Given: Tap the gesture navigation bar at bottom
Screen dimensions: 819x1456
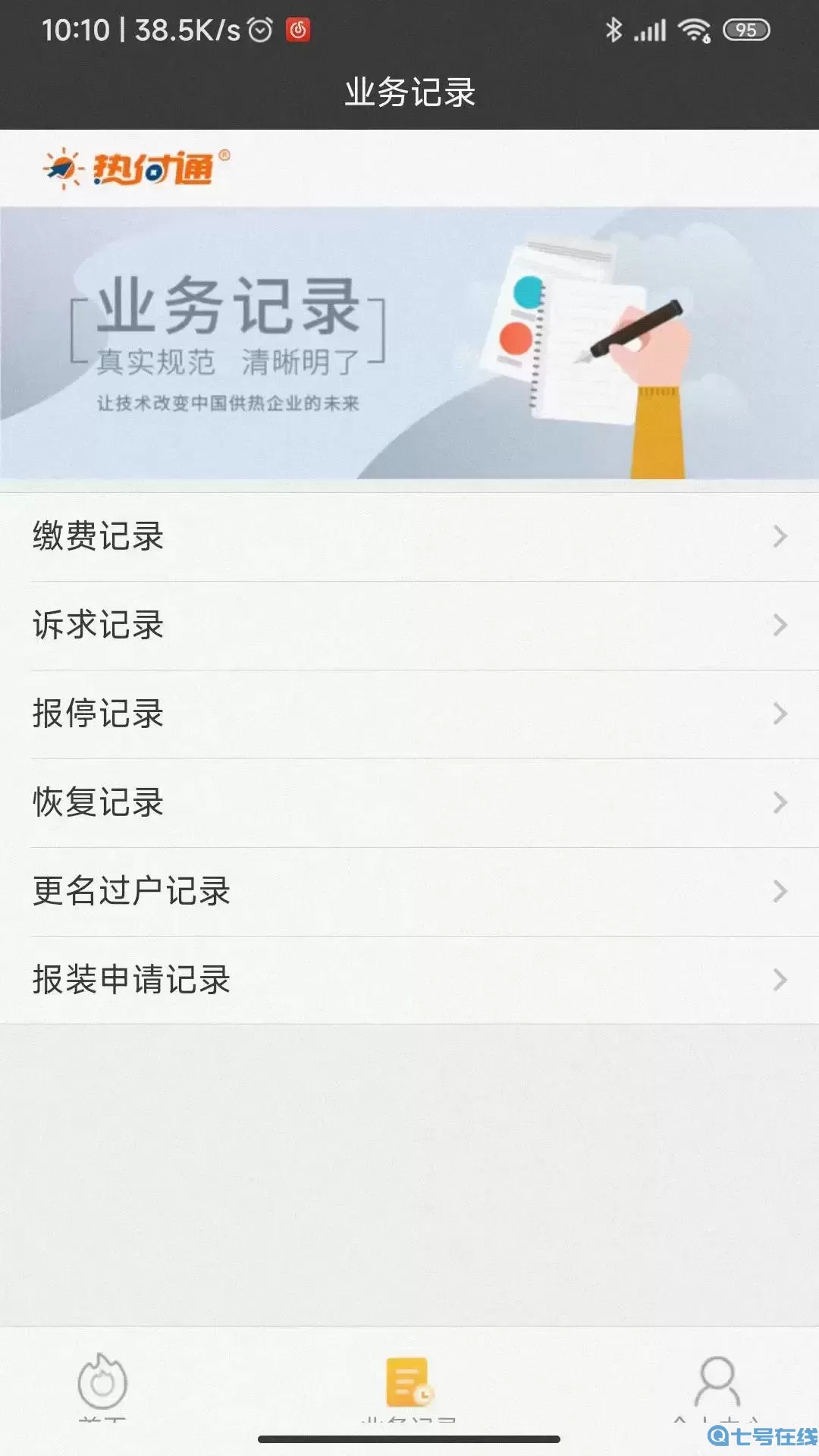Looking at the screenshot, I should 409,1439.
